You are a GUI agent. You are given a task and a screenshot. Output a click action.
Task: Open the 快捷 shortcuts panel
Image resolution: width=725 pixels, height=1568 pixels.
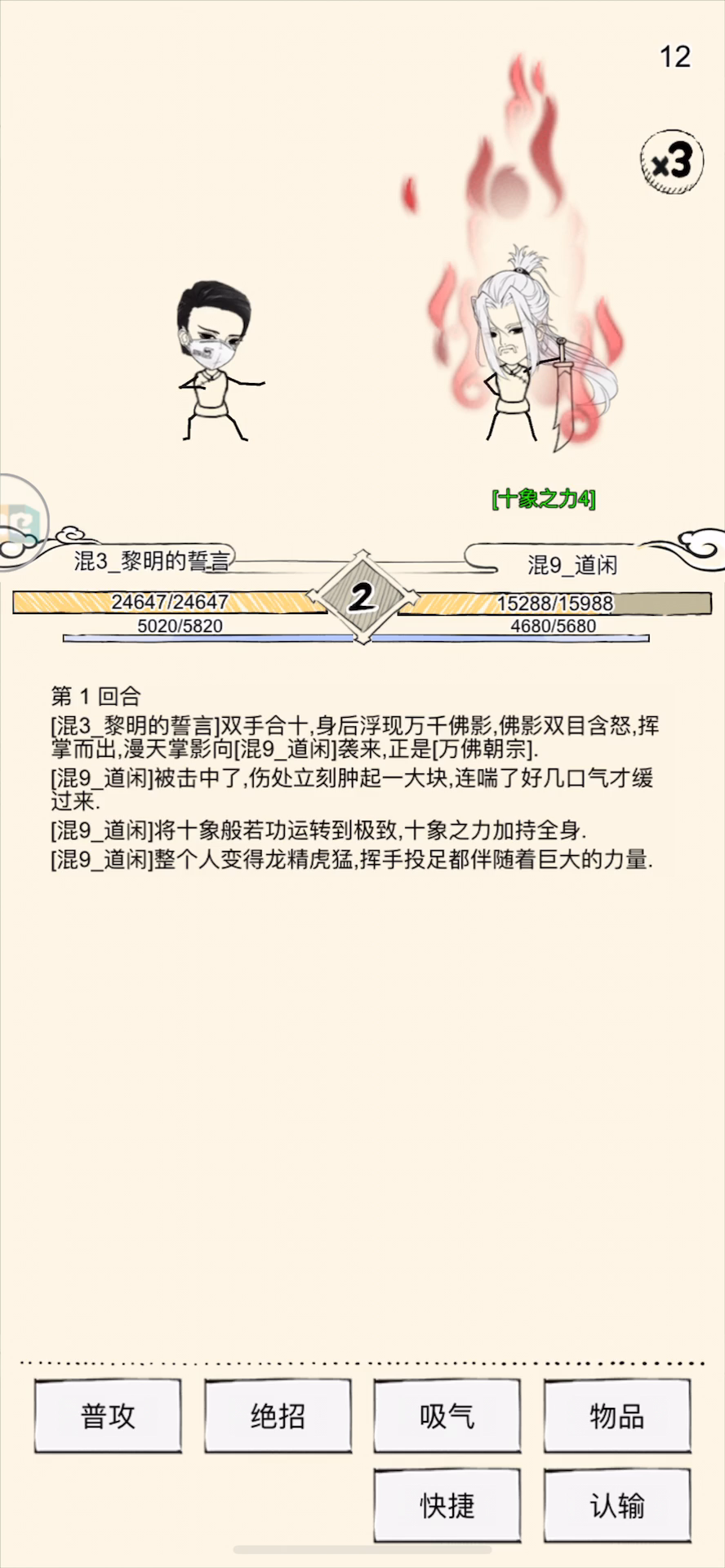point(447,1505)
